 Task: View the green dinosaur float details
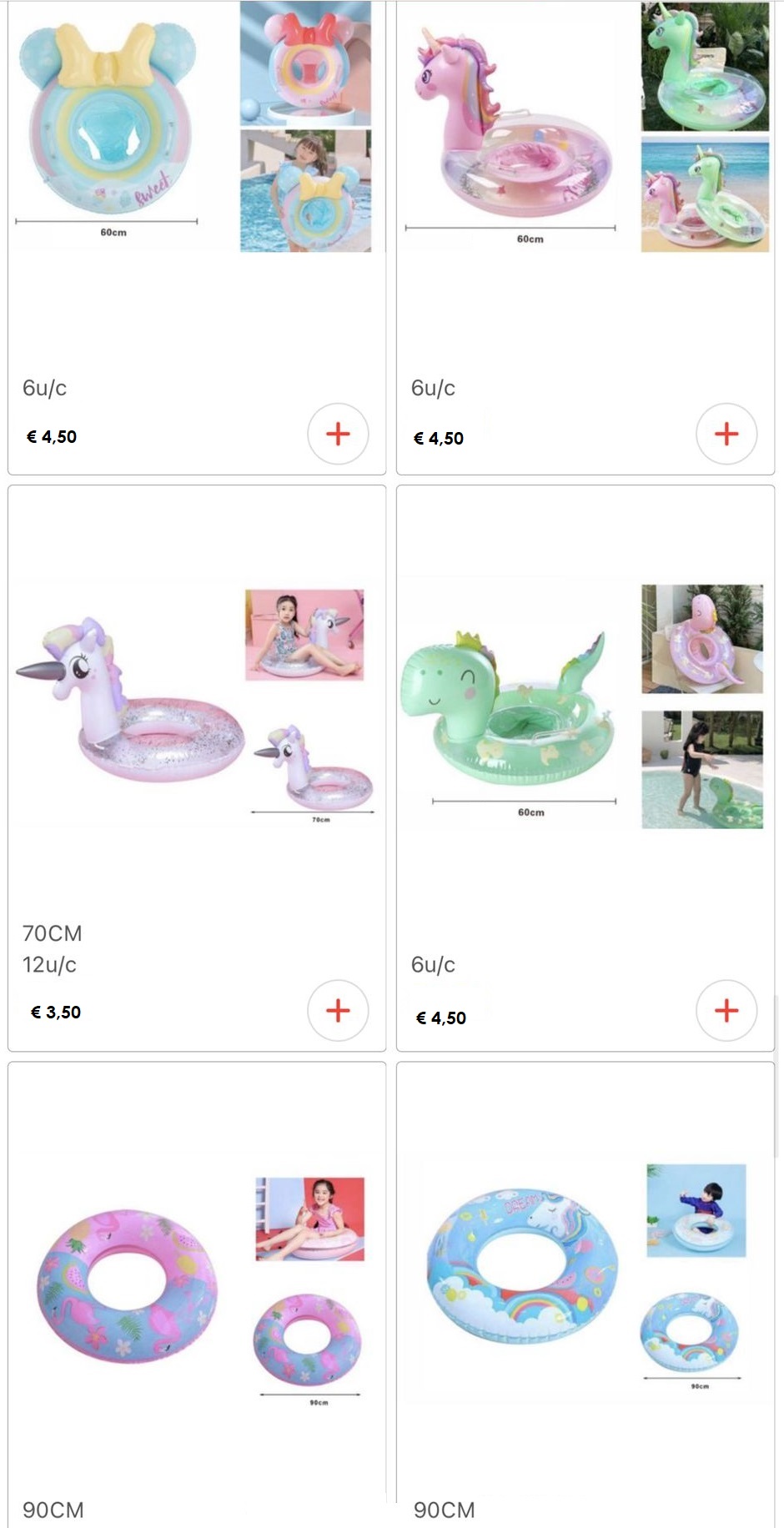(x=585, y=702)
